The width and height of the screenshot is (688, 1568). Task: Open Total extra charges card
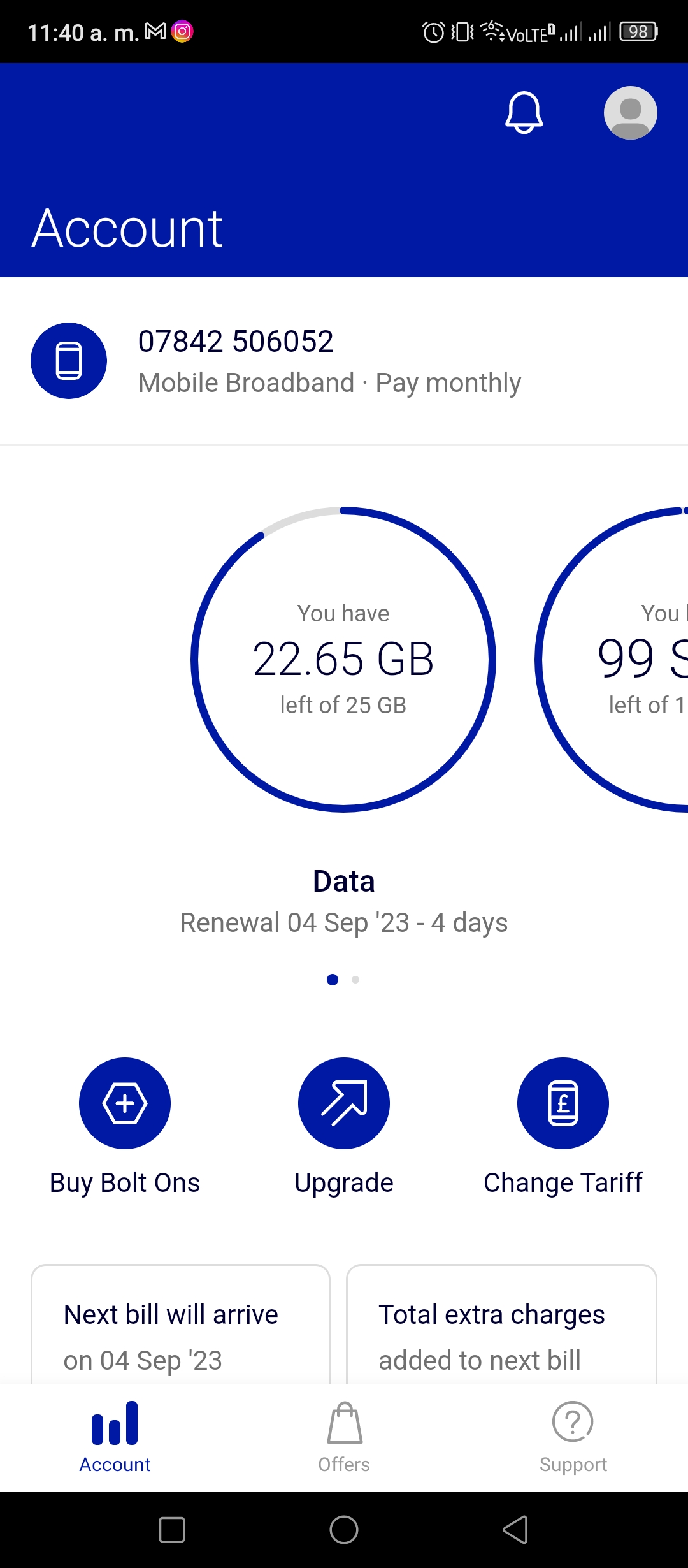[501, 1325]
